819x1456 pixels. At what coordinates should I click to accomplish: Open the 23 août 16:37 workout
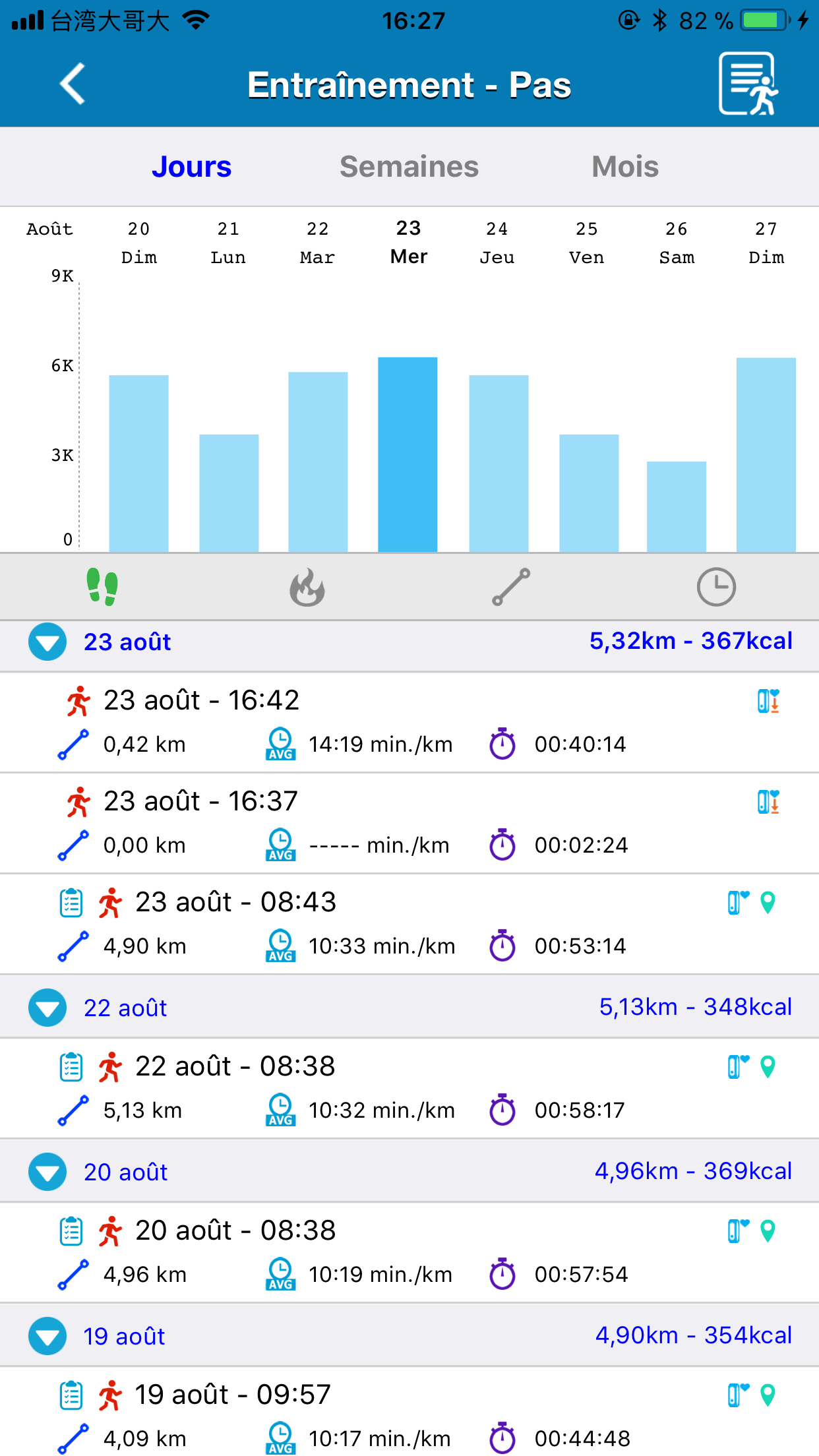[409, 823]
